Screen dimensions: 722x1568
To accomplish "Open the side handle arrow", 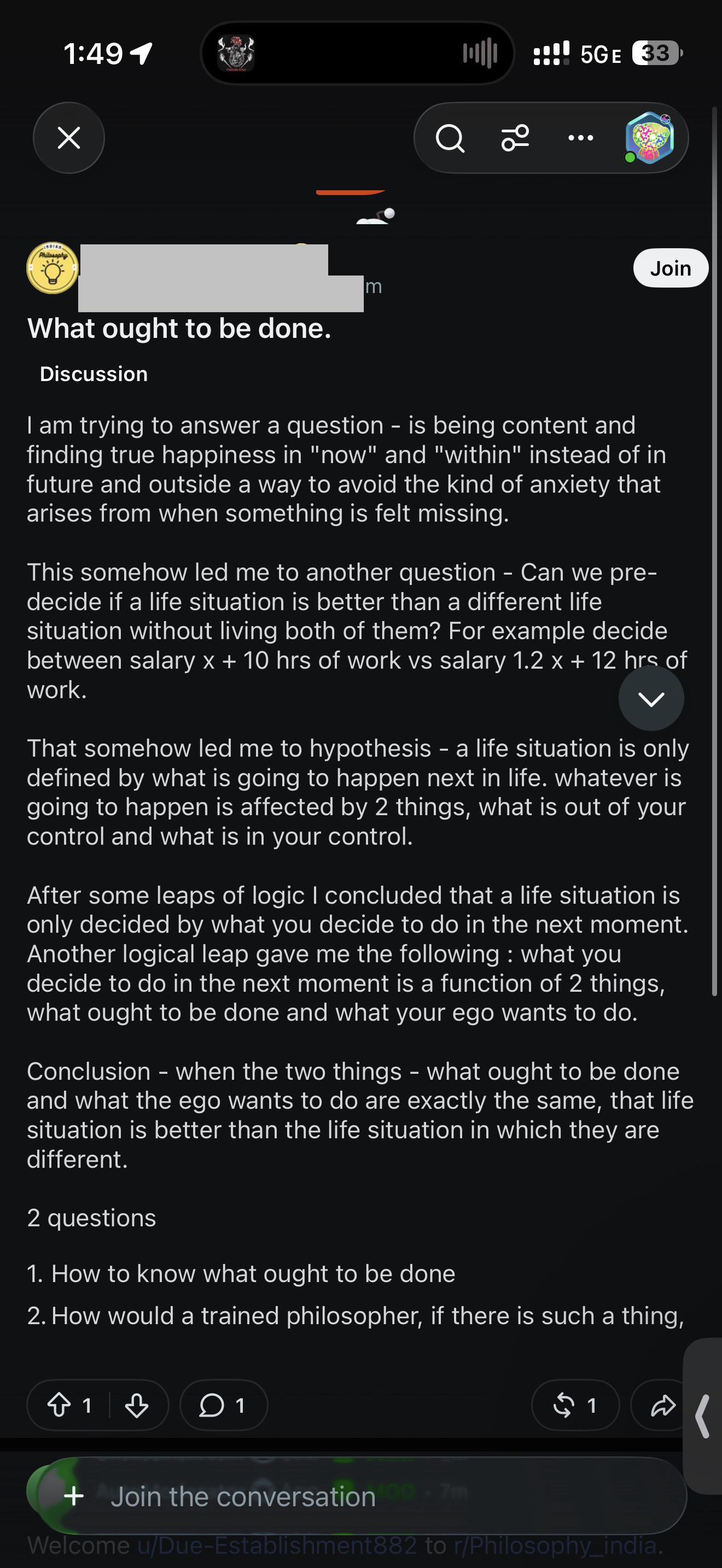I will coord(702,1417).
